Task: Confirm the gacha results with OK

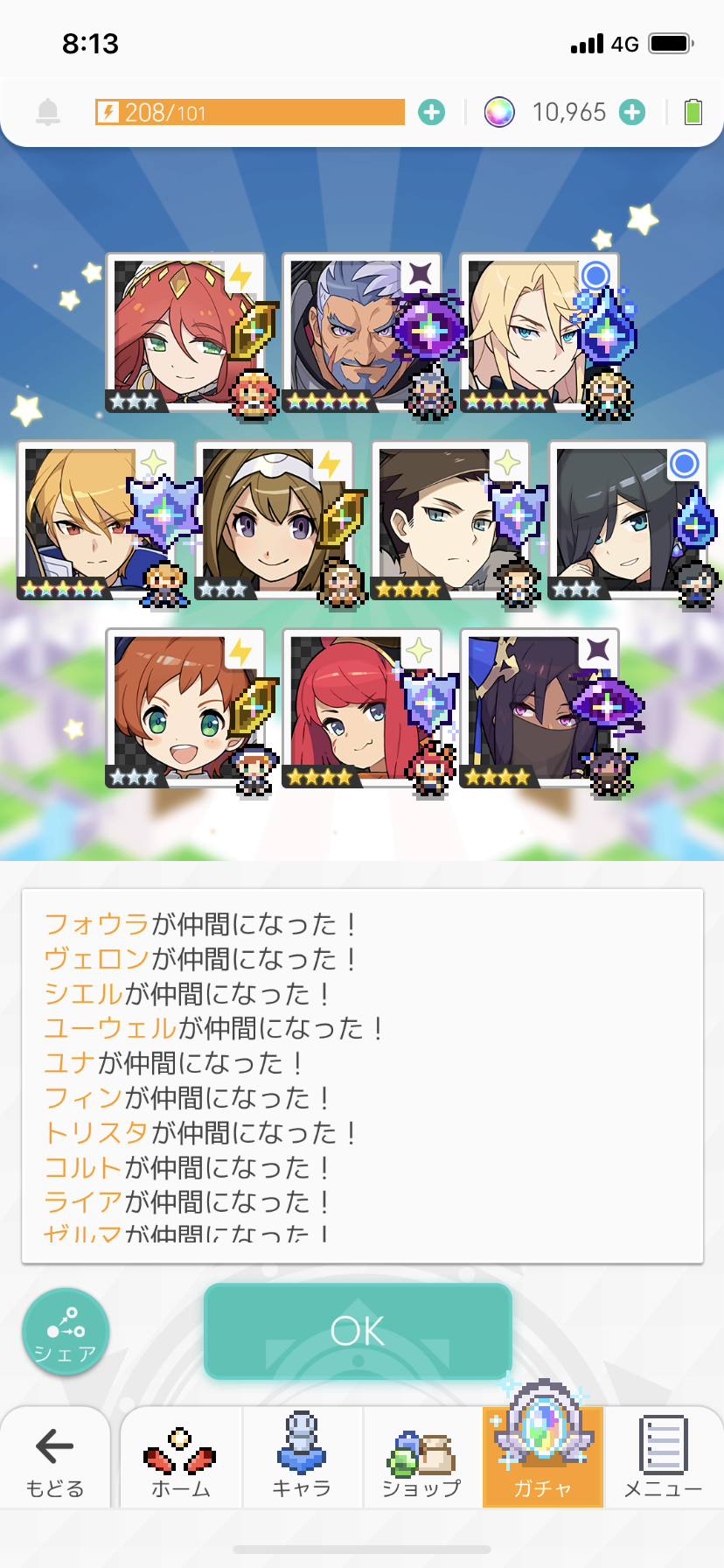Action: tap(358, 1331)
